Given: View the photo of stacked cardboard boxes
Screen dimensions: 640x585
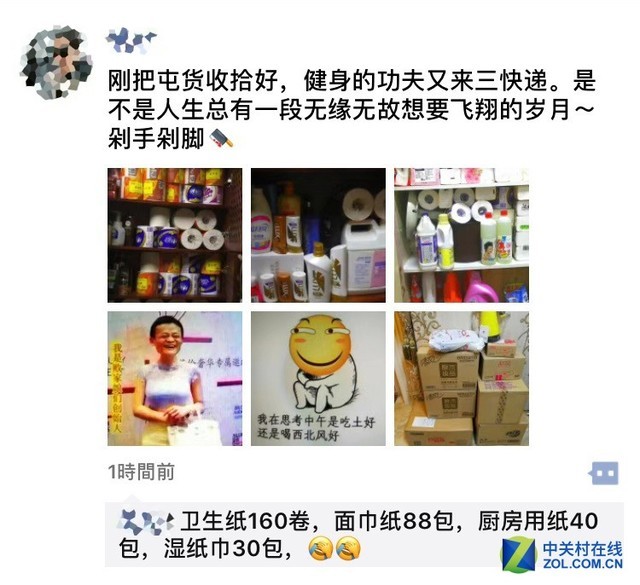Looking at the screenshot, I should [x=460, y=378].
